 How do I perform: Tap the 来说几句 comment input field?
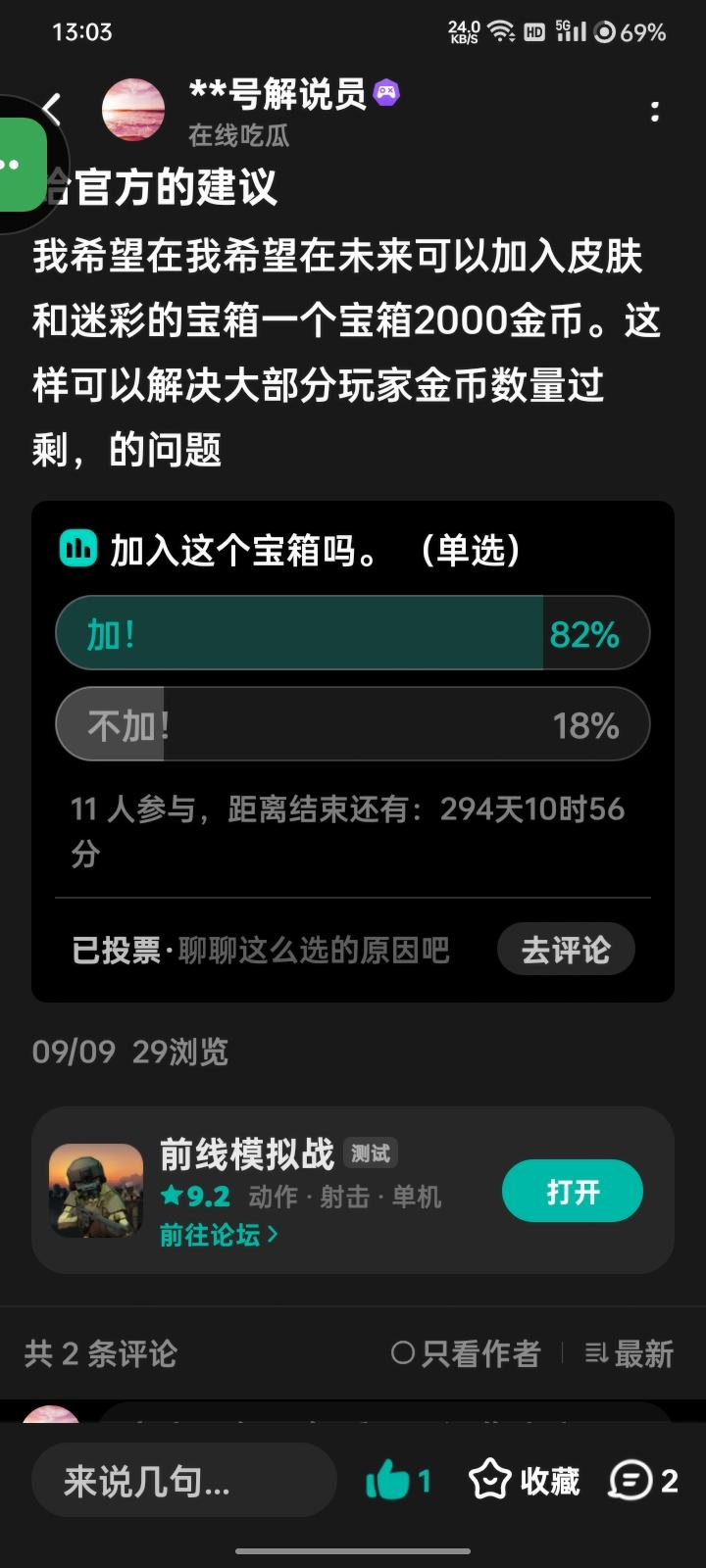[181, 1480]
